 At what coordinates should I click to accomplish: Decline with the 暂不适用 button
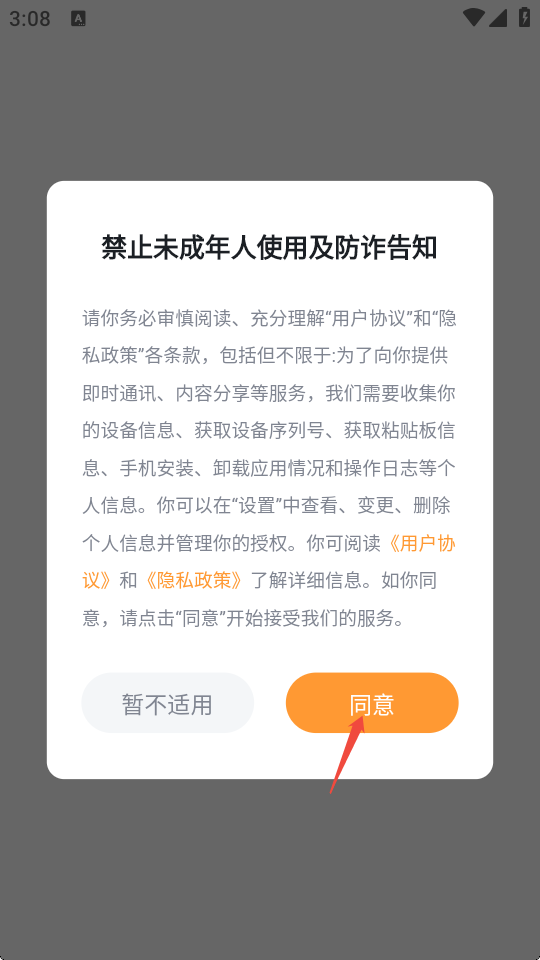(167, 703)
